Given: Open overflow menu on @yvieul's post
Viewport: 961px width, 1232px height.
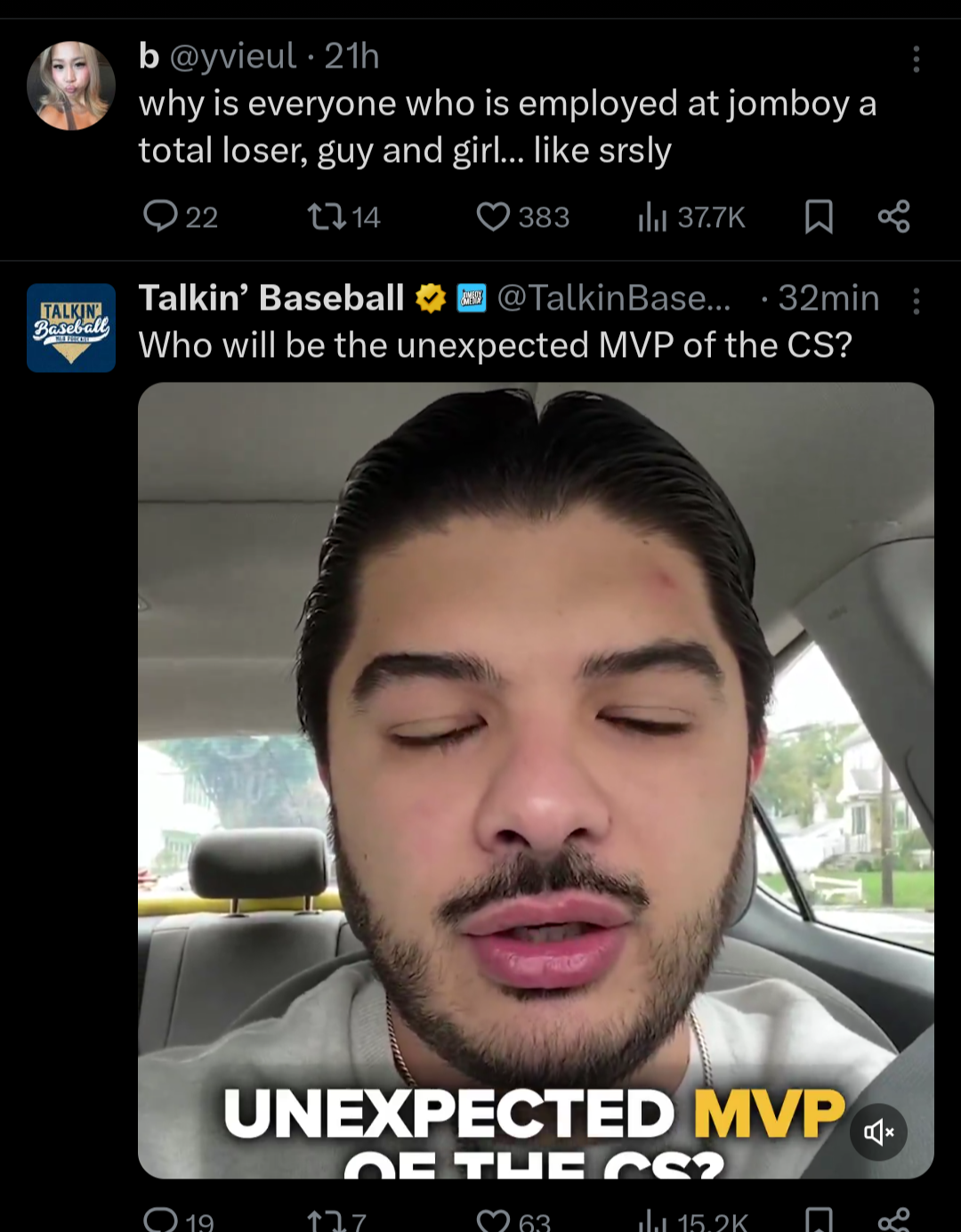Looking at the screenshot, I should coord(916,60).
